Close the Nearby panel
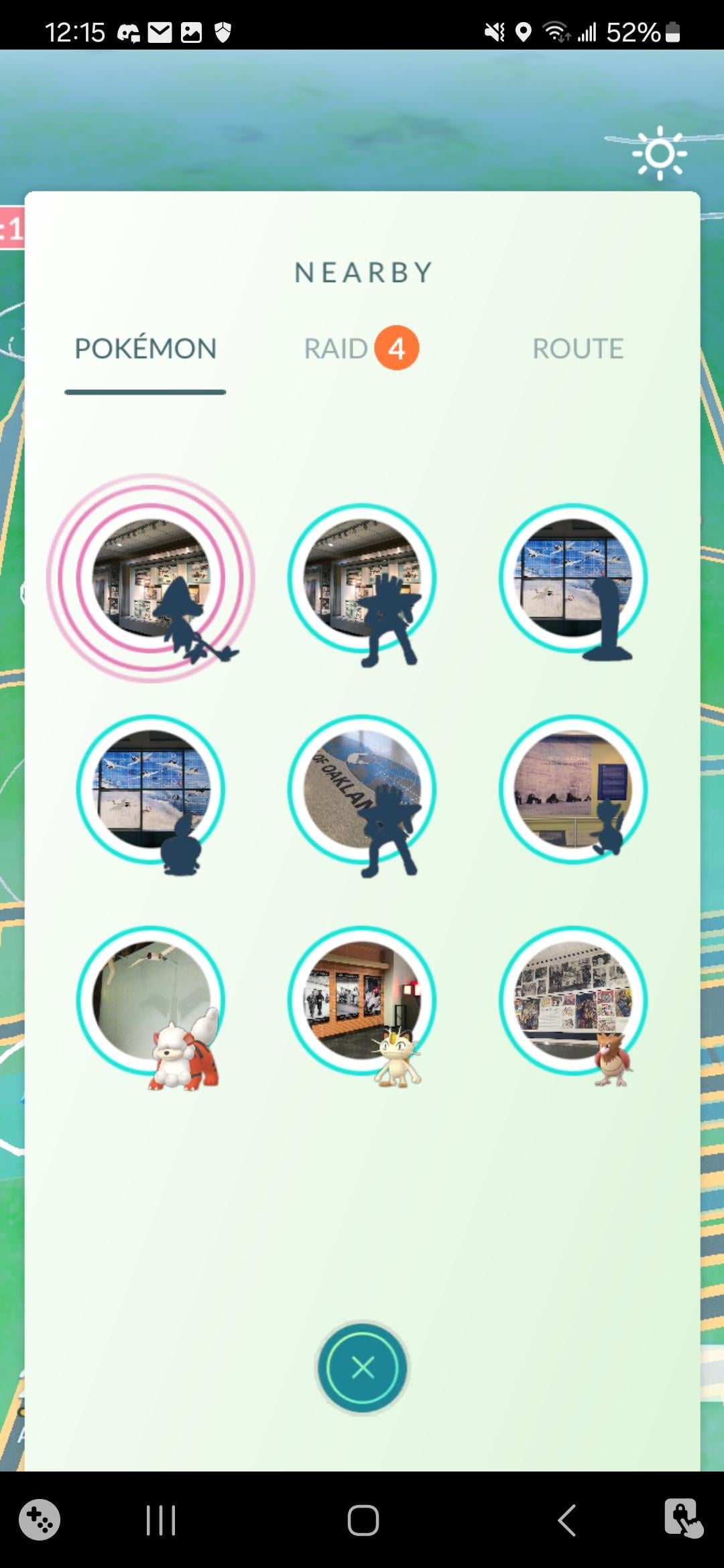724x1568 pixels. pos(362,1367)
